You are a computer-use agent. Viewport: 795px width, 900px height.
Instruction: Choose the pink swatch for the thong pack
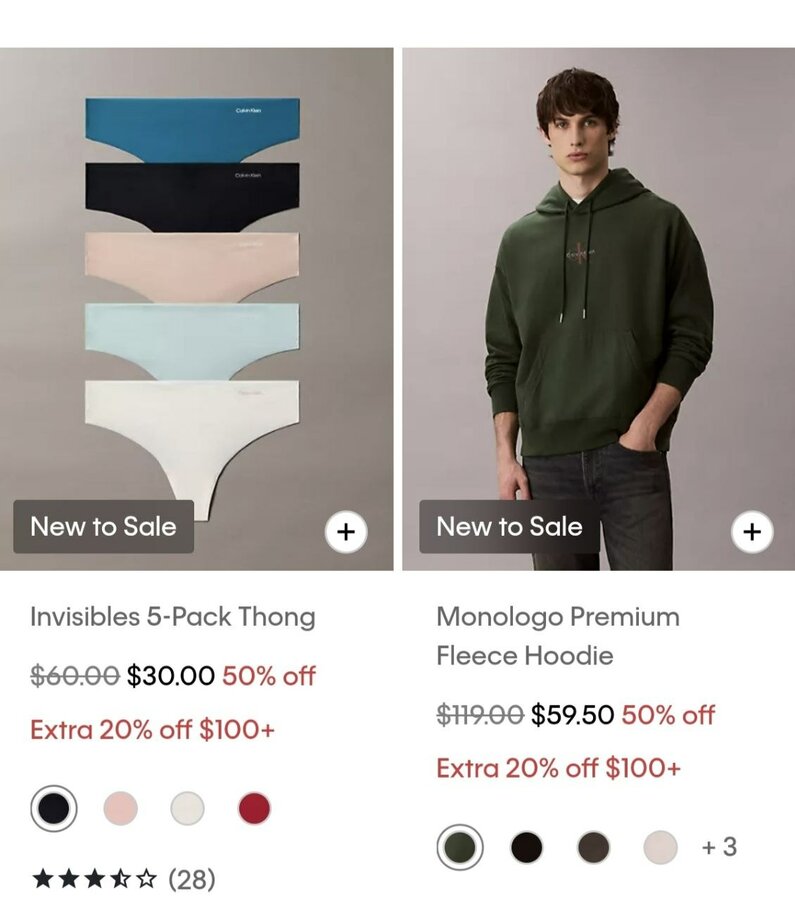121,808
